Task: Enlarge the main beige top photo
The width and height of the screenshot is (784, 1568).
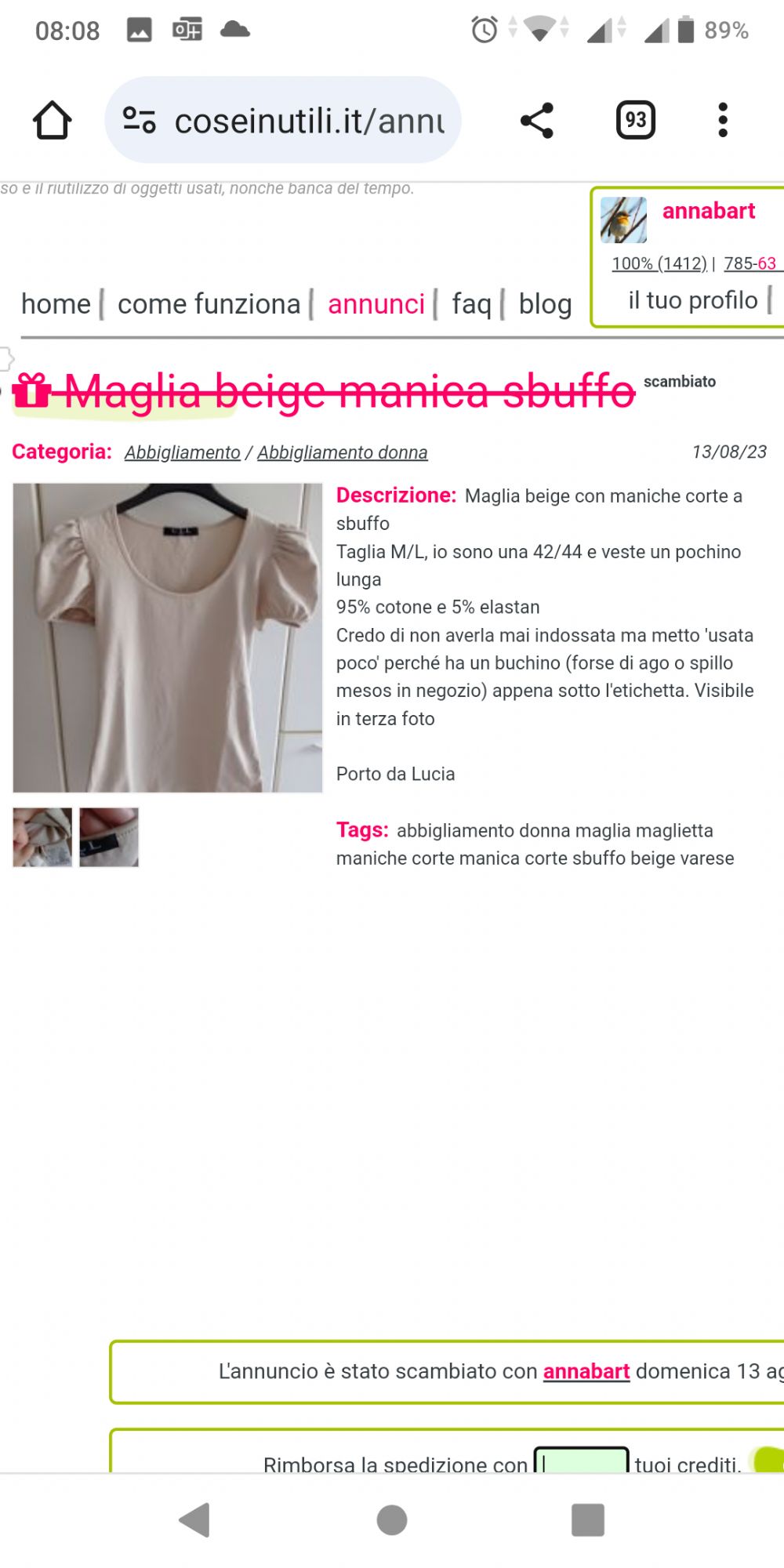Action: pyautogui.click(x=168, y=637)
